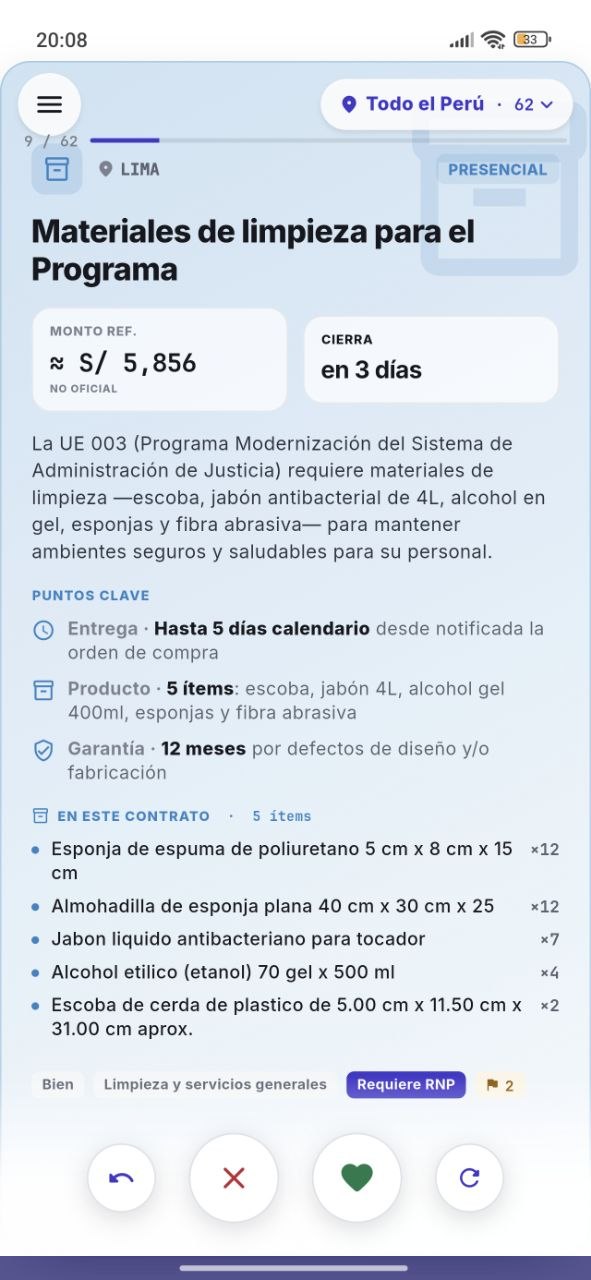Open the flag indicator showing 2
This screenshot has width=591, height=1280.
pyautogui.click(x=499, y=1085)
